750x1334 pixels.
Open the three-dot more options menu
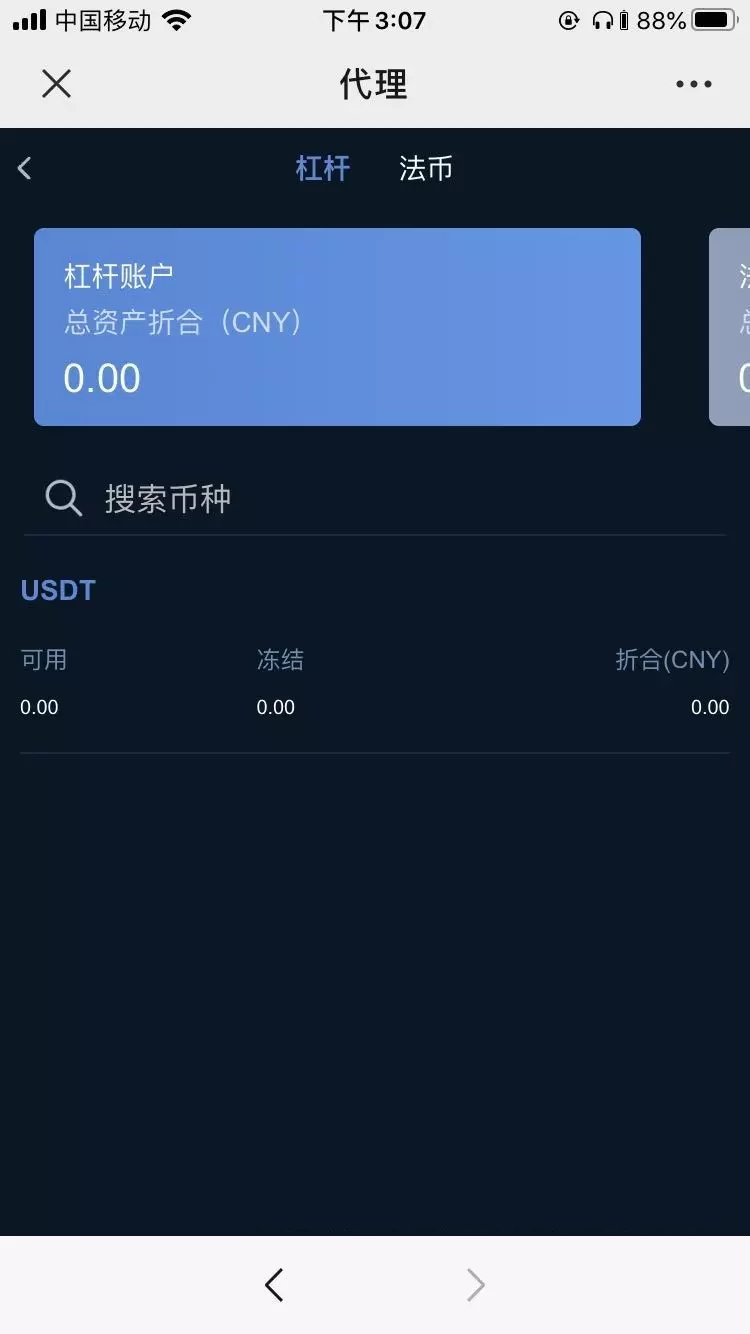[693, 84]
